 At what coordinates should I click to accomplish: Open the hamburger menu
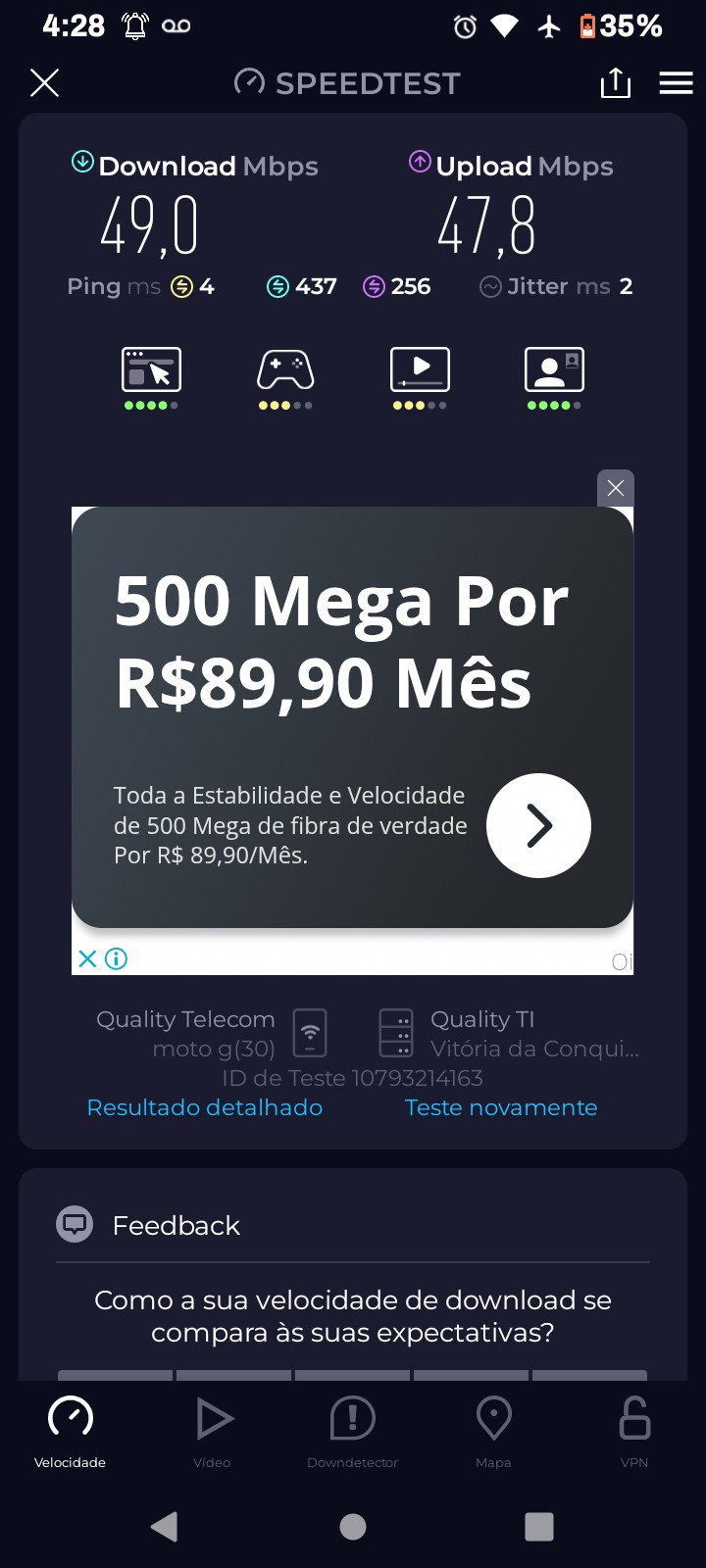tap(676, 83)
